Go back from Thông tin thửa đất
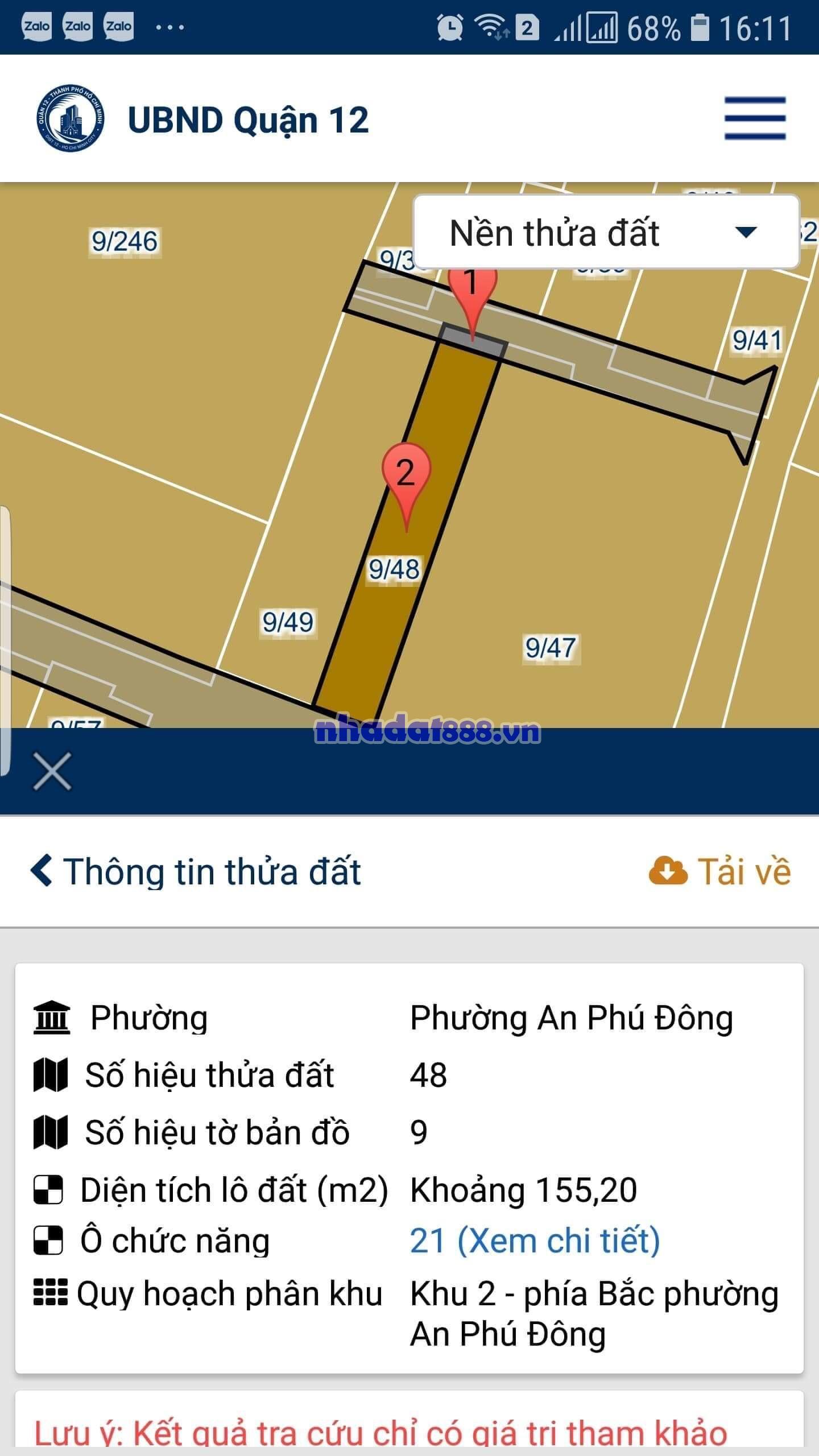 point(42,871)
